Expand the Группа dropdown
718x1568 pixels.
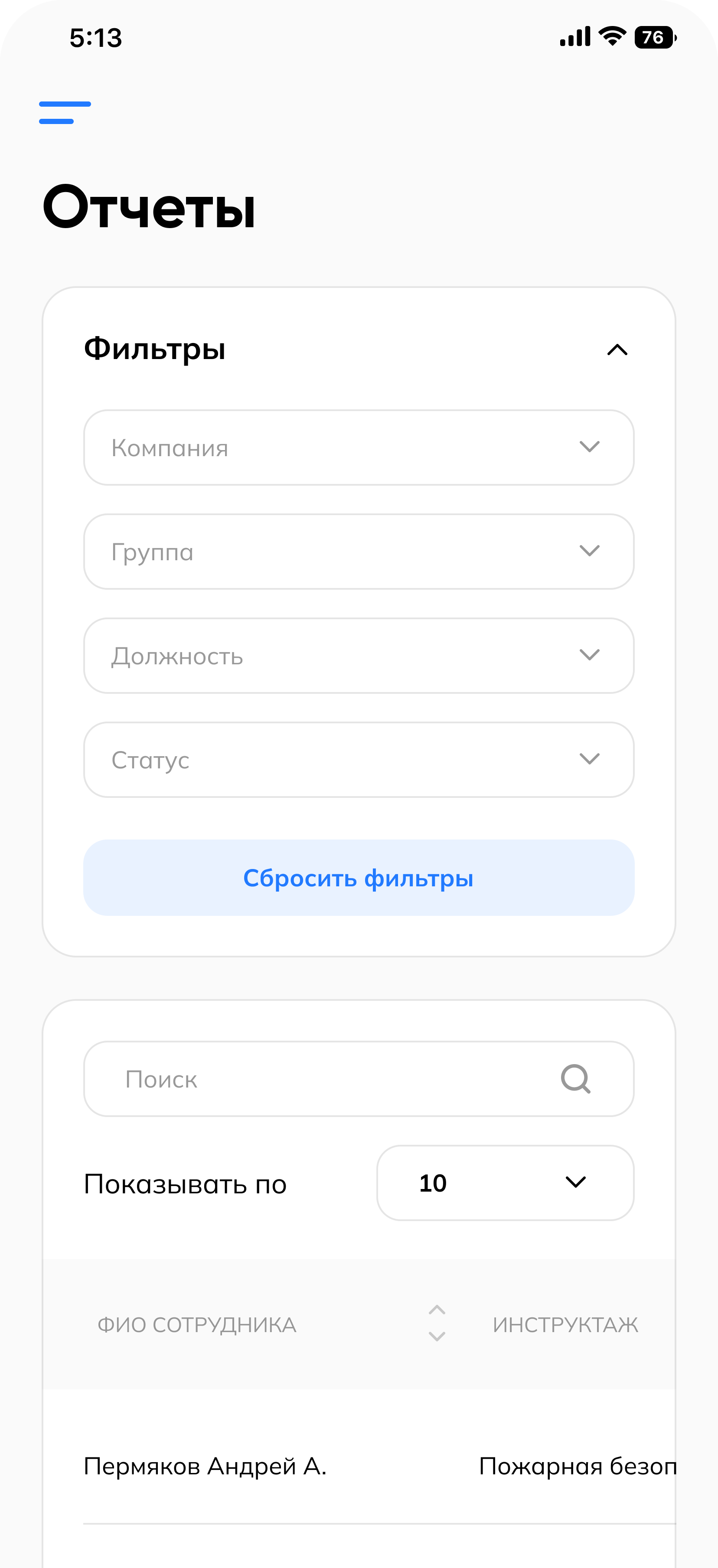[359, 552]
